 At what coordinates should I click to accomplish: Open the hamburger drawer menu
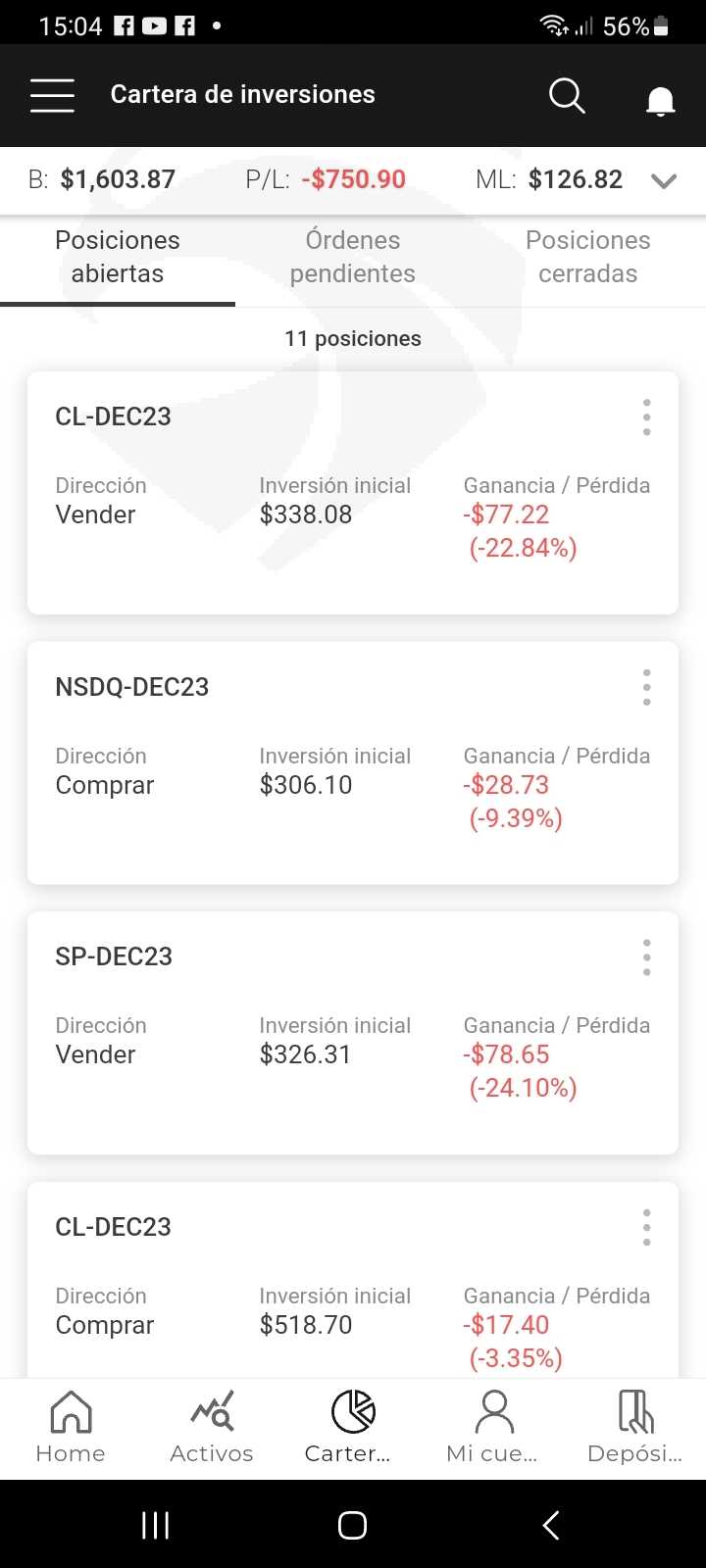pos(52,95)
